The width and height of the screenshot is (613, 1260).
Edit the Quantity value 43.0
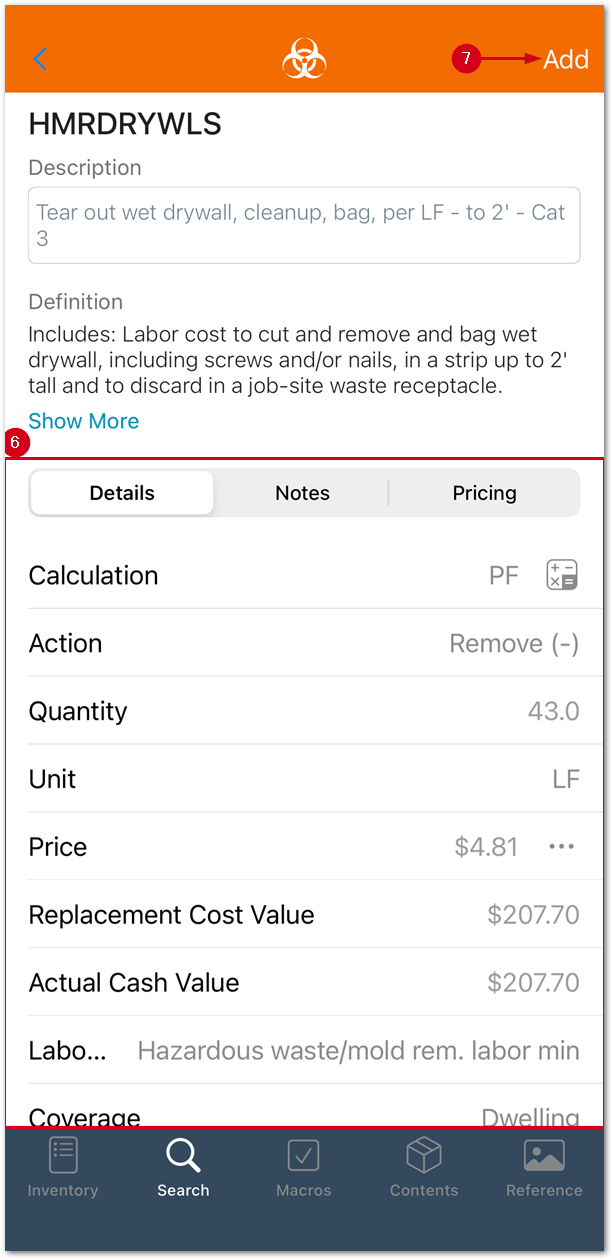click(x=552, y=711)
